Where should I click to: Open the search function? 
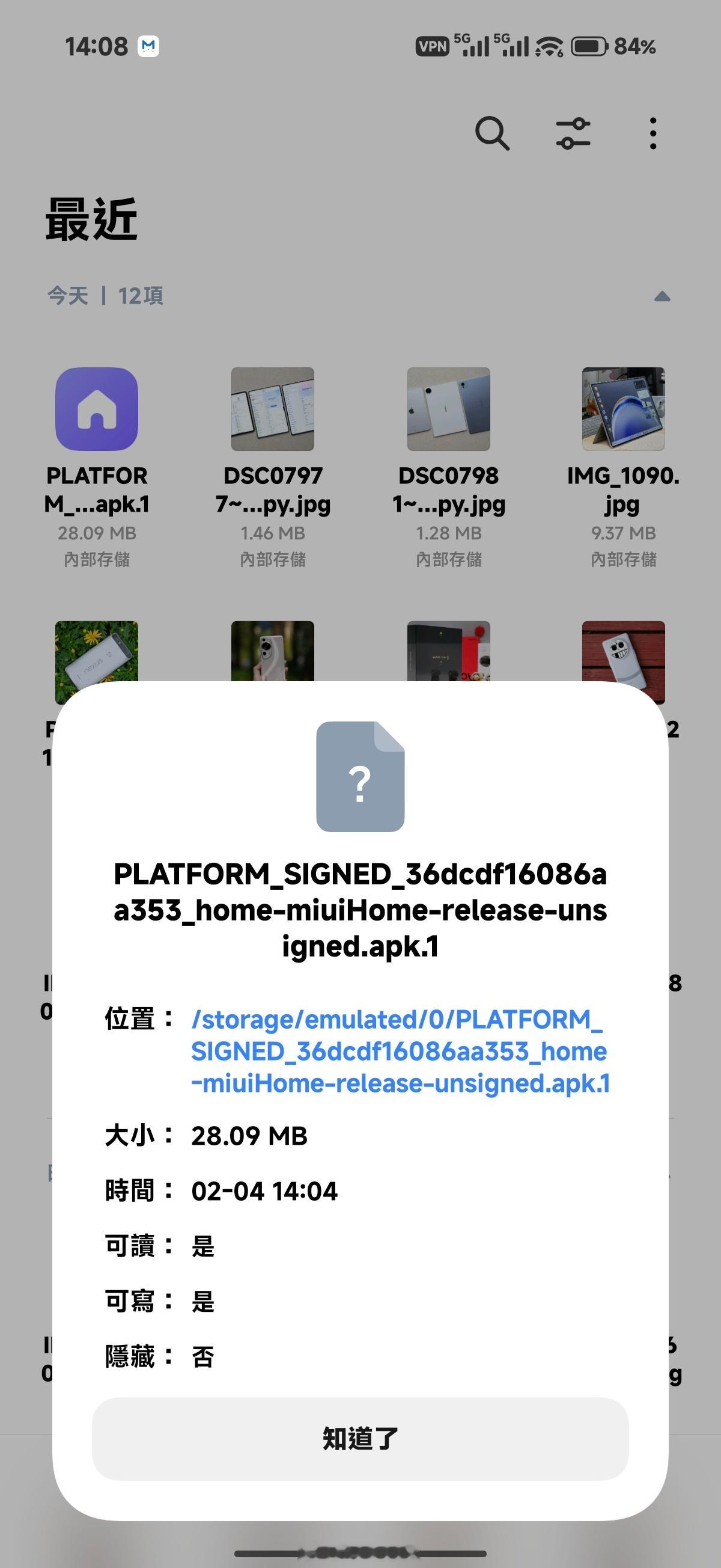pos(492,134)
